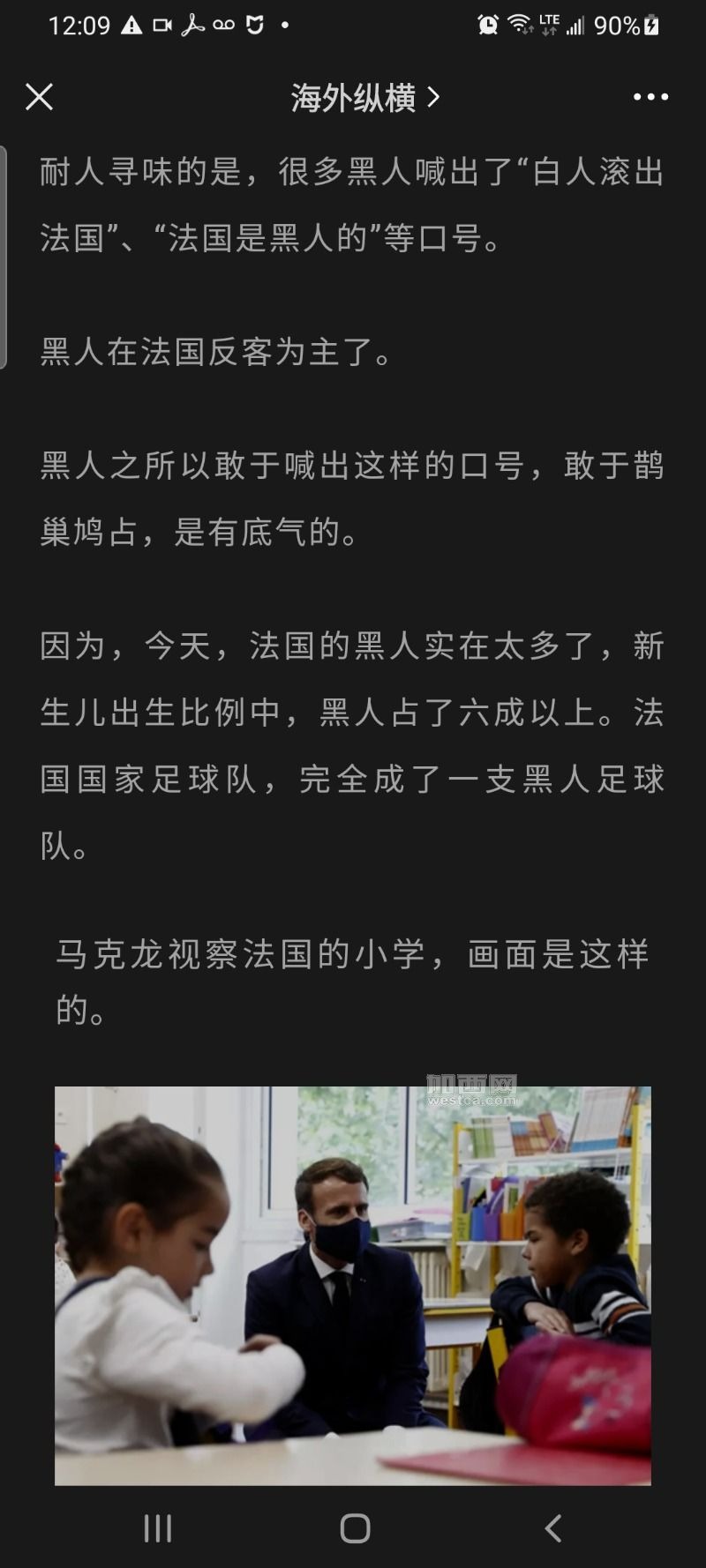This screenshot has width=706, height=1568.
Task: Go back using the system back button
Action: pos(553,1528)
